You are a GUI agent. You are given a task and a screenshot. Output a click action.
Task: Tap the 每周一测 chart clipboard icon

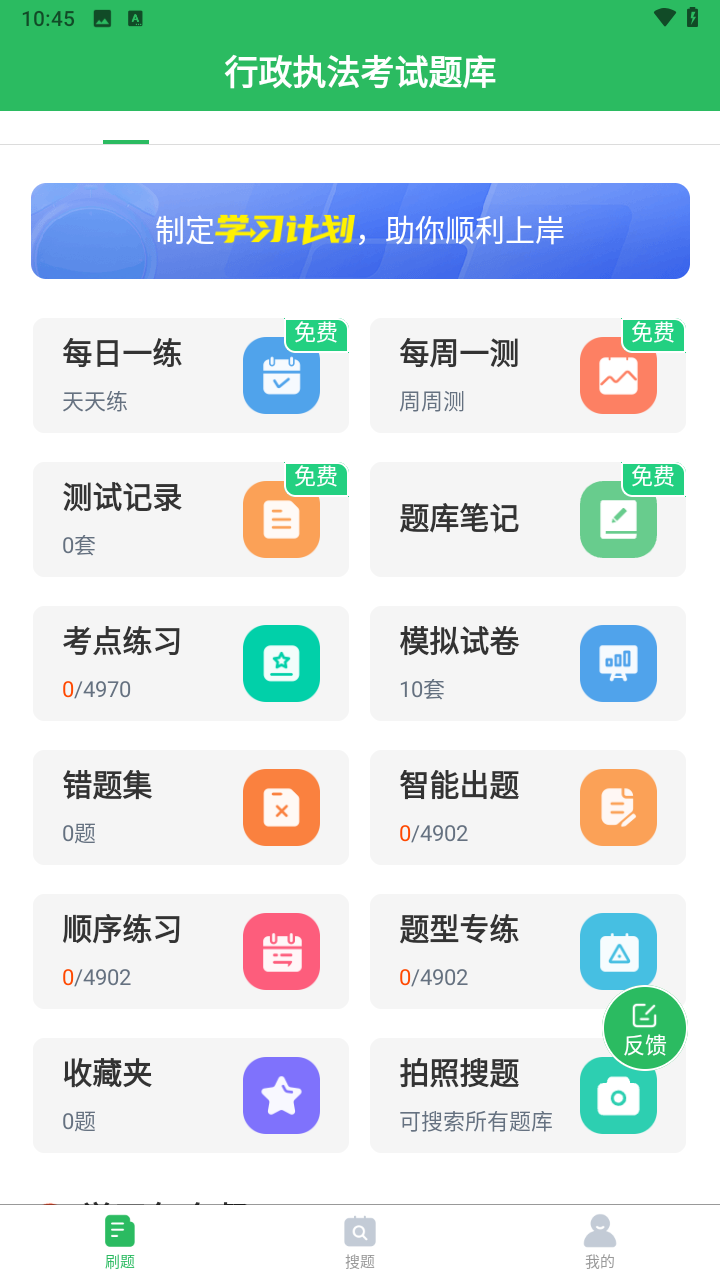point(618,376)
